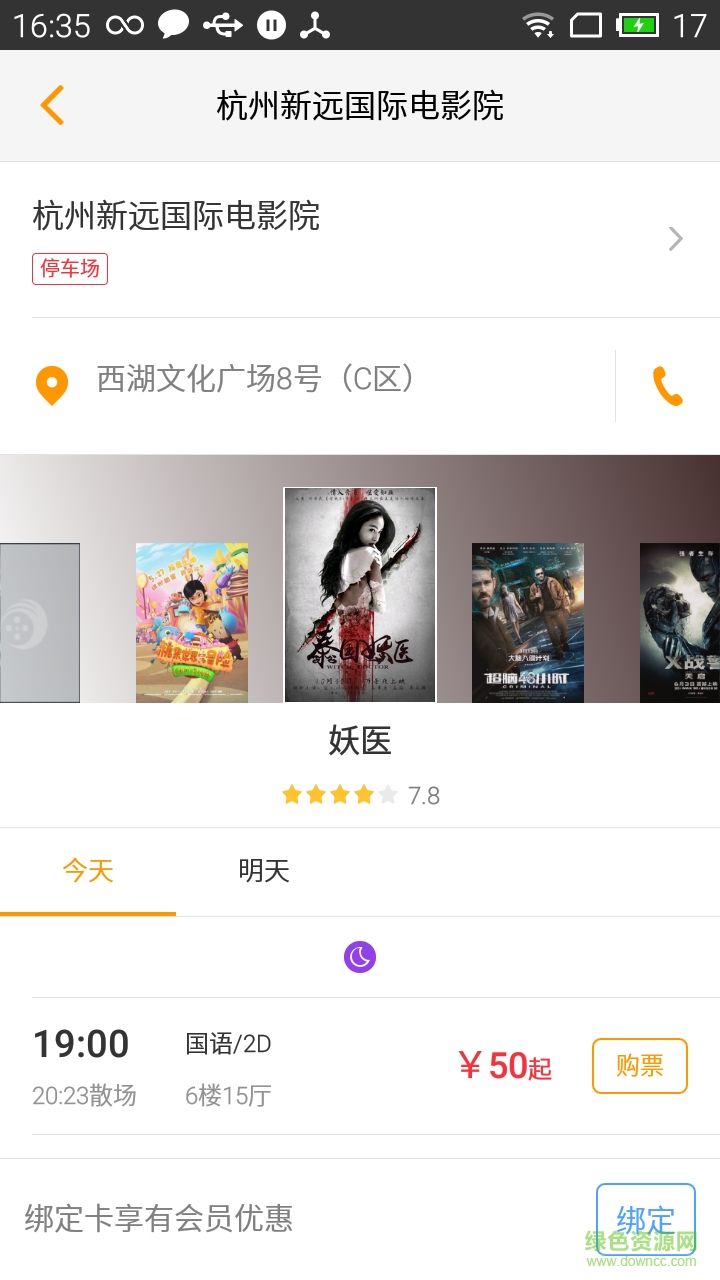Switch to the 明天 tab
The image size is (720, 1280).
click(264, 871)
